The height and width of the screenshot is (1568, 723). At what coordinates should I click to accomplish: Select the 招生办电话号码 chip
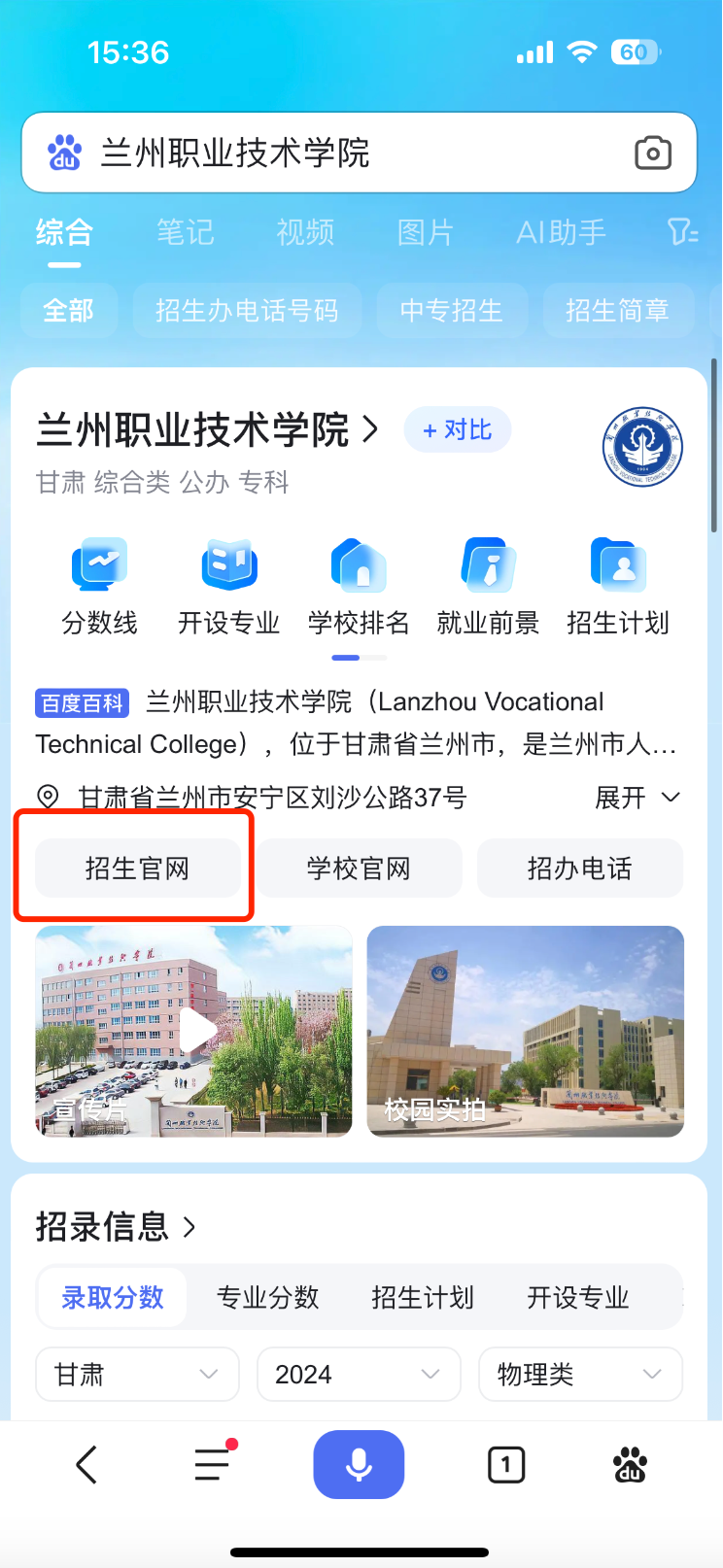coord(247,311)
